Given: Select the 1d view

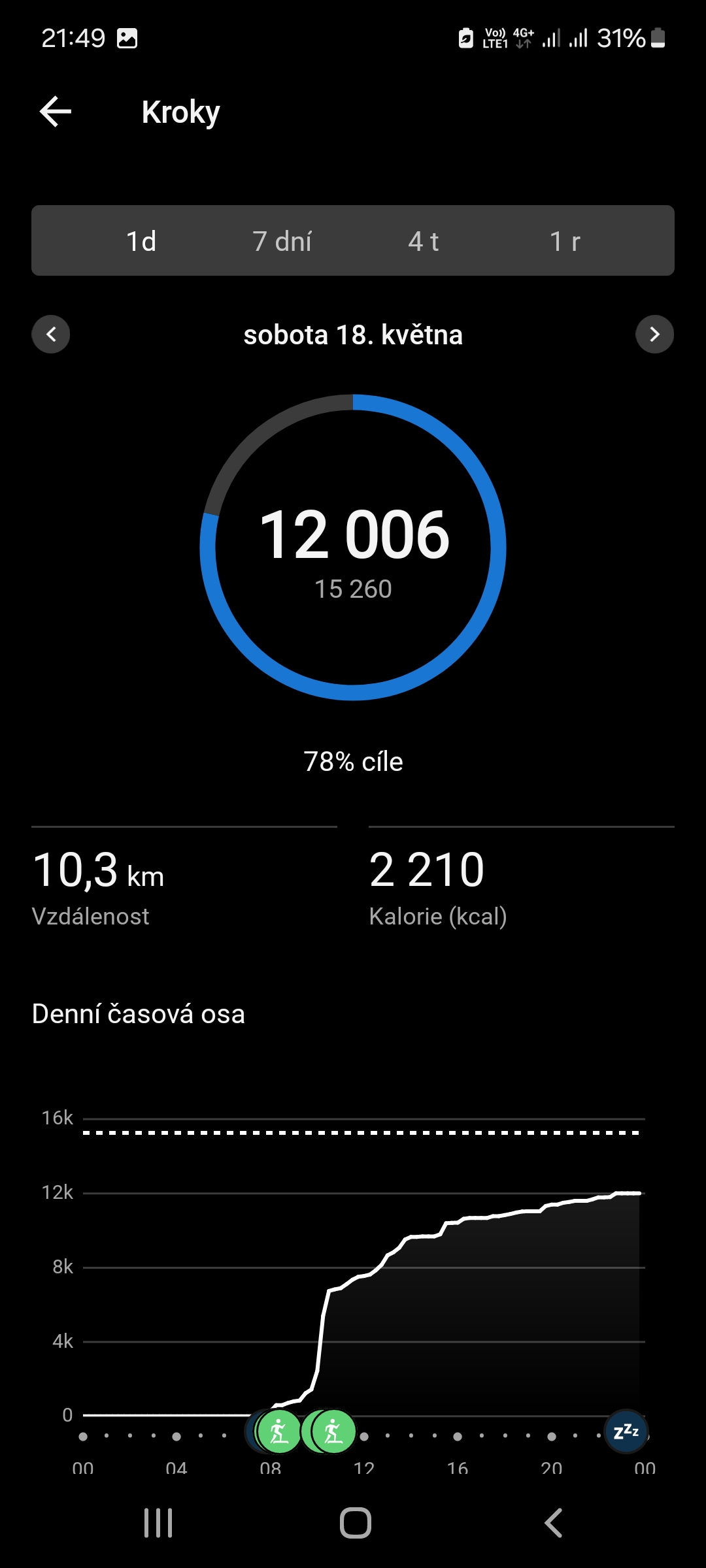Looking at the screenshot, I should pos(141,241).
